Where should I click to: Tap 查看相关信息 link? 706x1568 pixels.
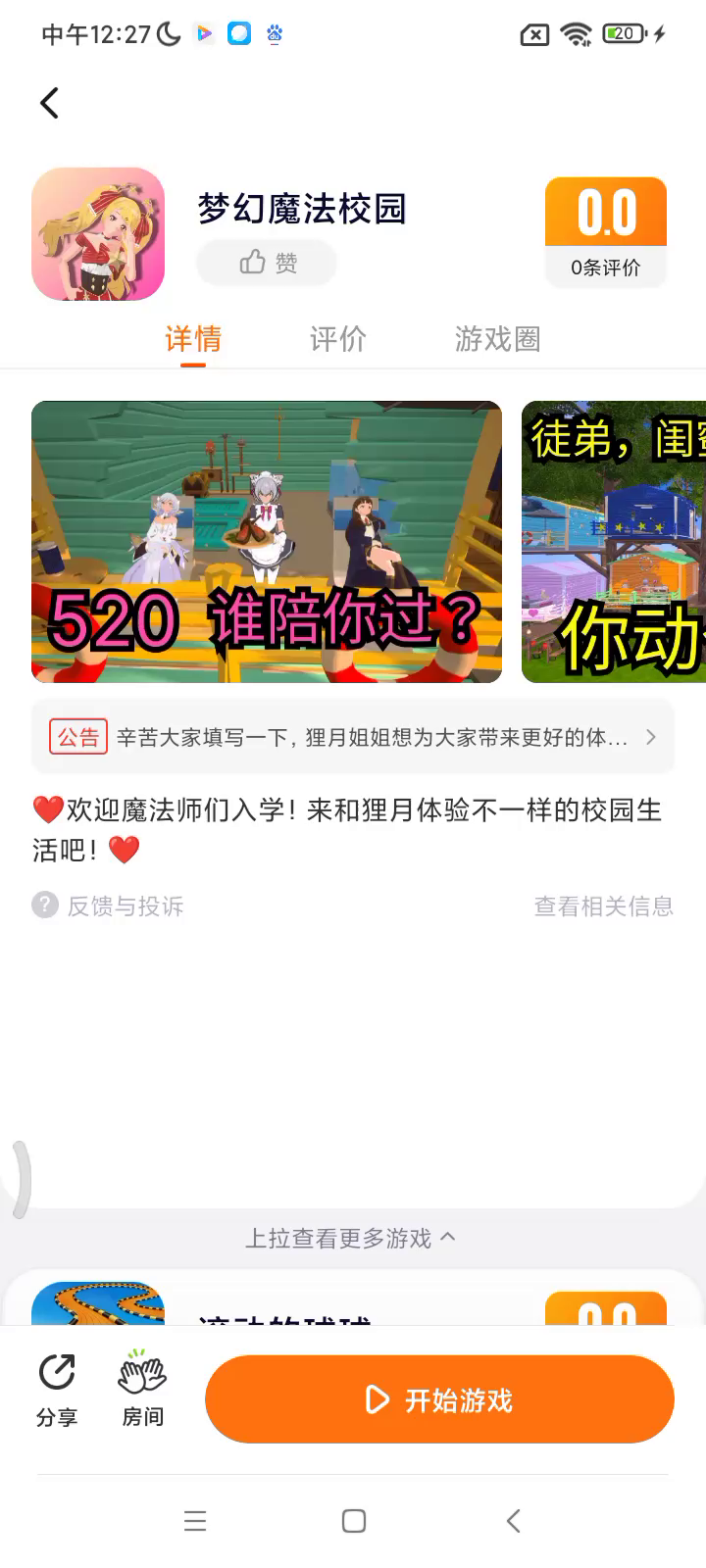point(604,906)
